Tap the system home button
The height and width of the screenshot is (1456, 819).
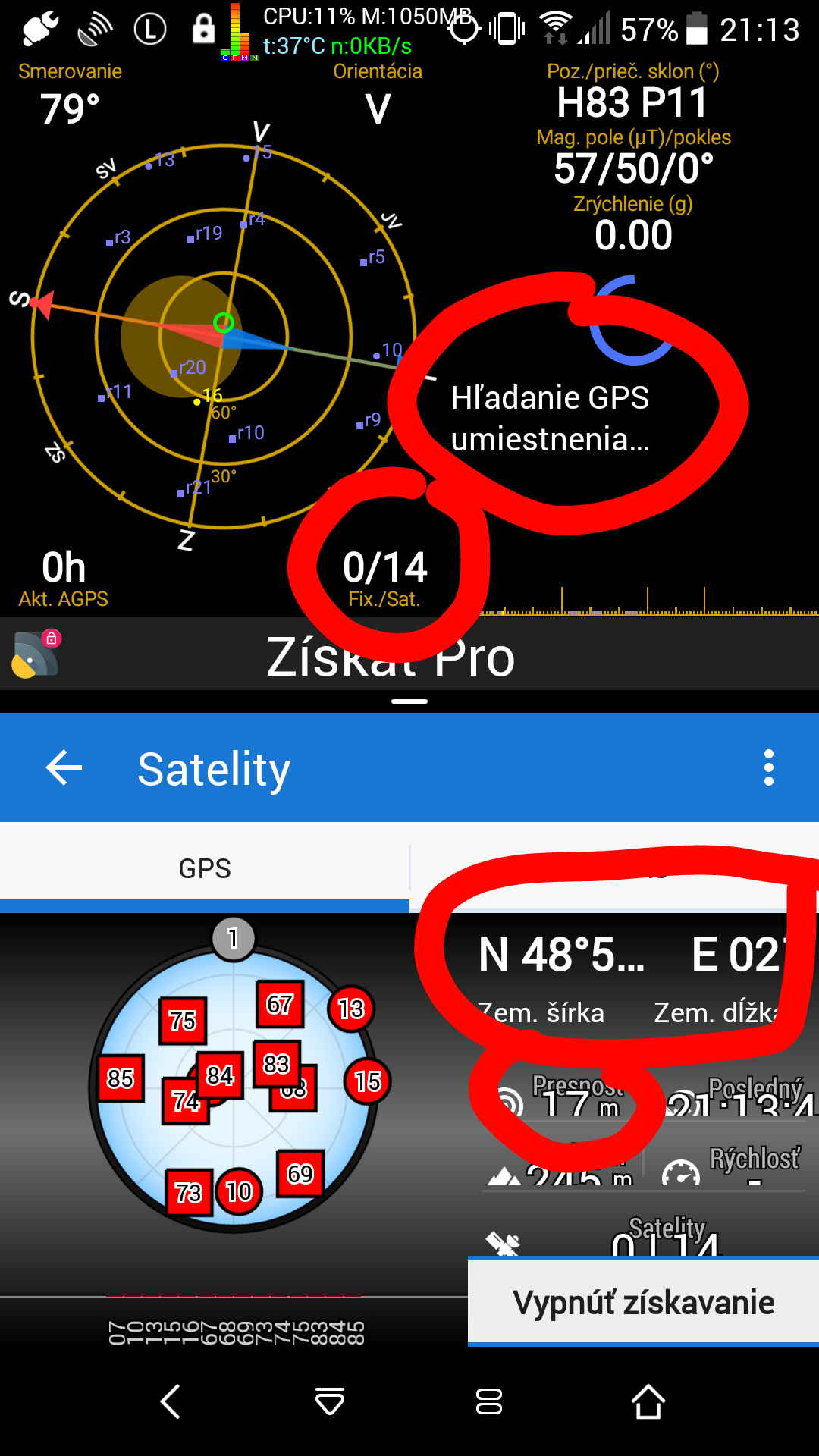(x=648, y=1401)
